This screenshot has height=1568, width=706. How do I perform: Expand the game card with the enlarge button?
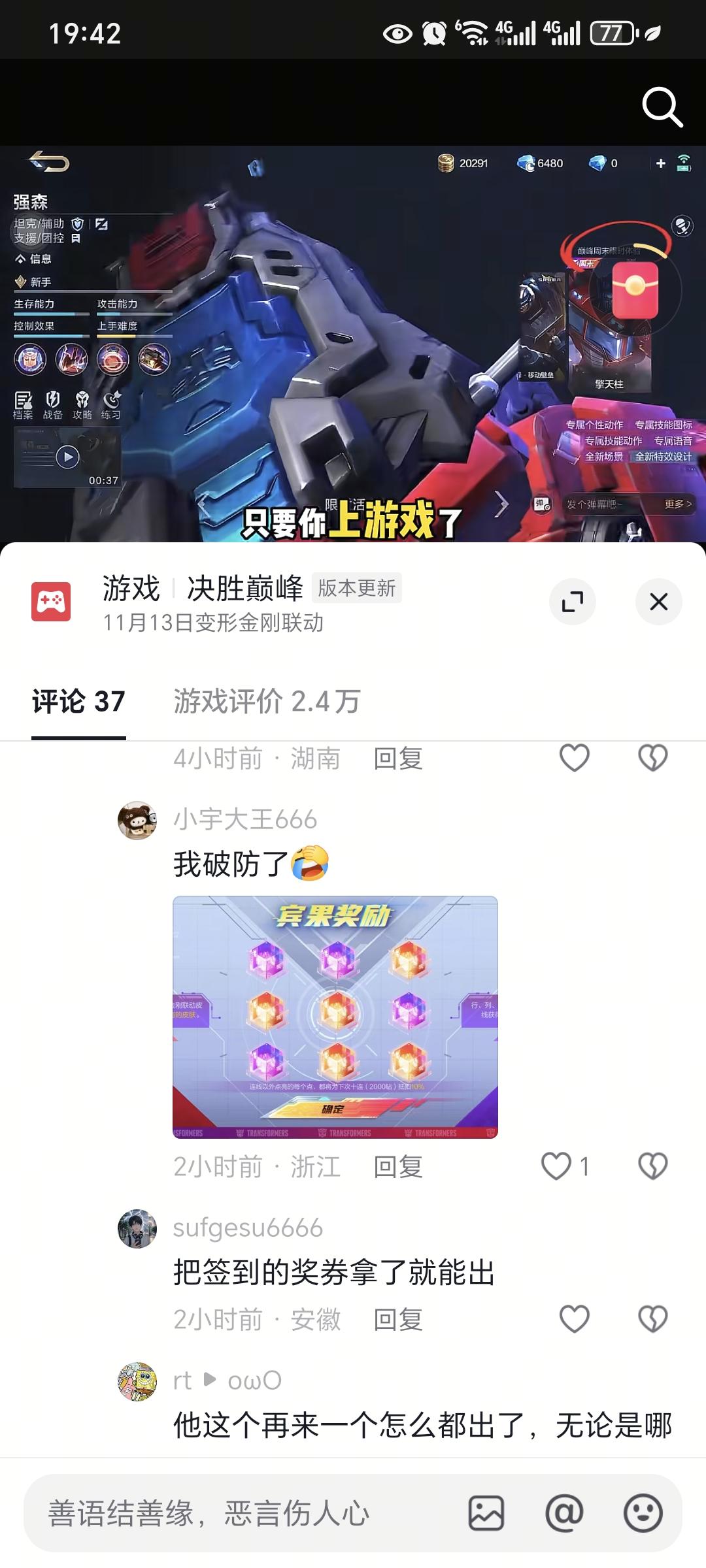point(573,602)
